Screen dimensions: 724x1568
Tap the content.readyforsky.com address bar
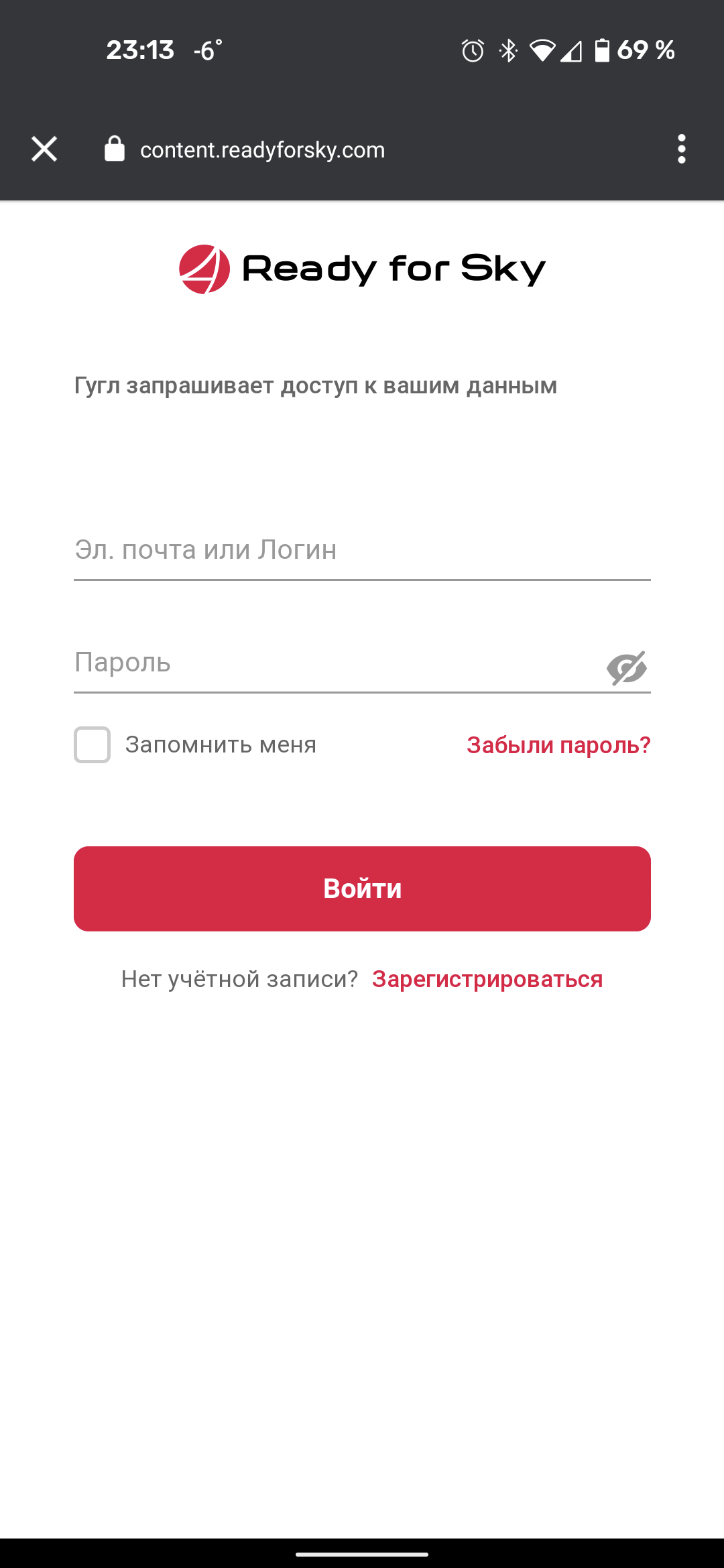point(262,149)
